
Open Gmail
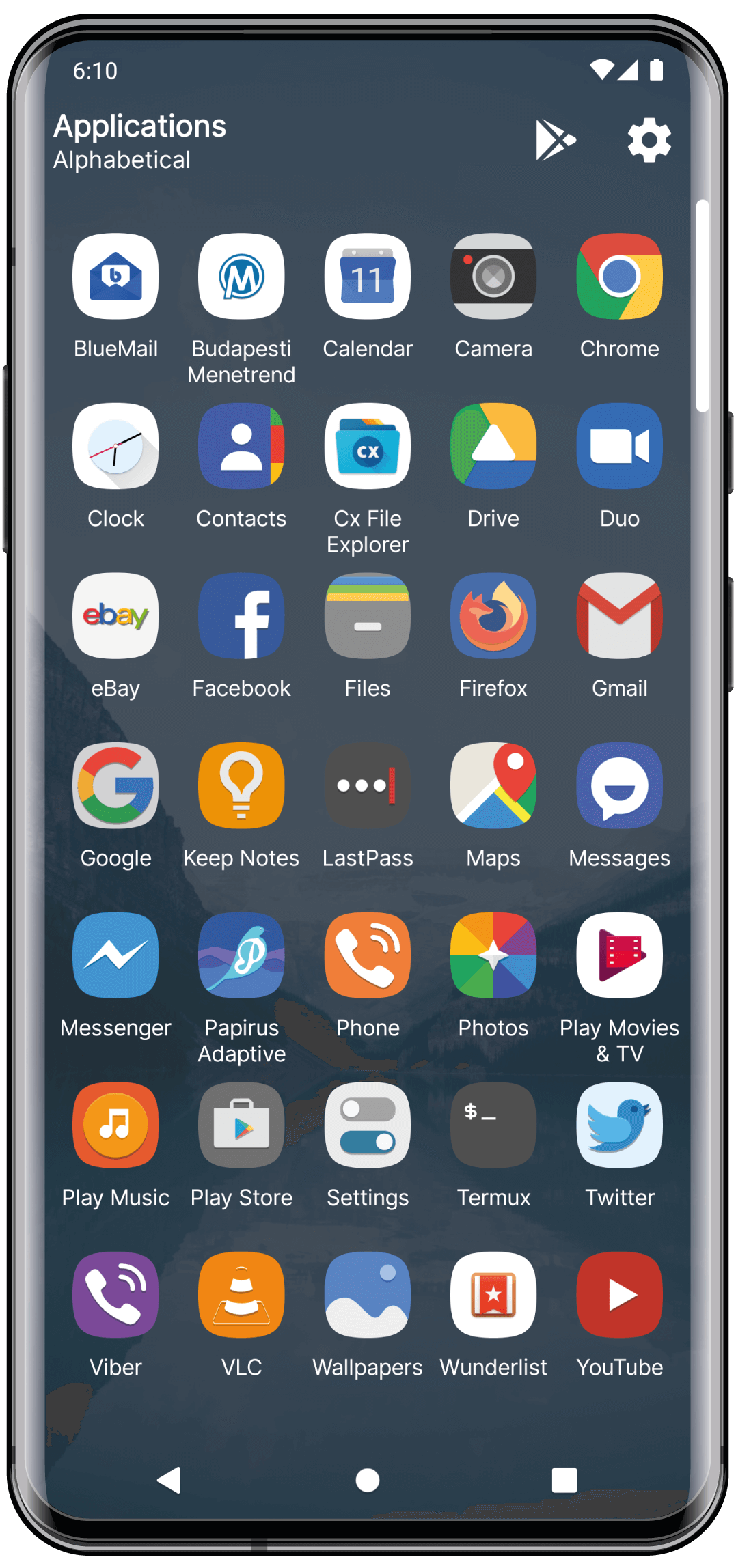[x=619, y=616]
